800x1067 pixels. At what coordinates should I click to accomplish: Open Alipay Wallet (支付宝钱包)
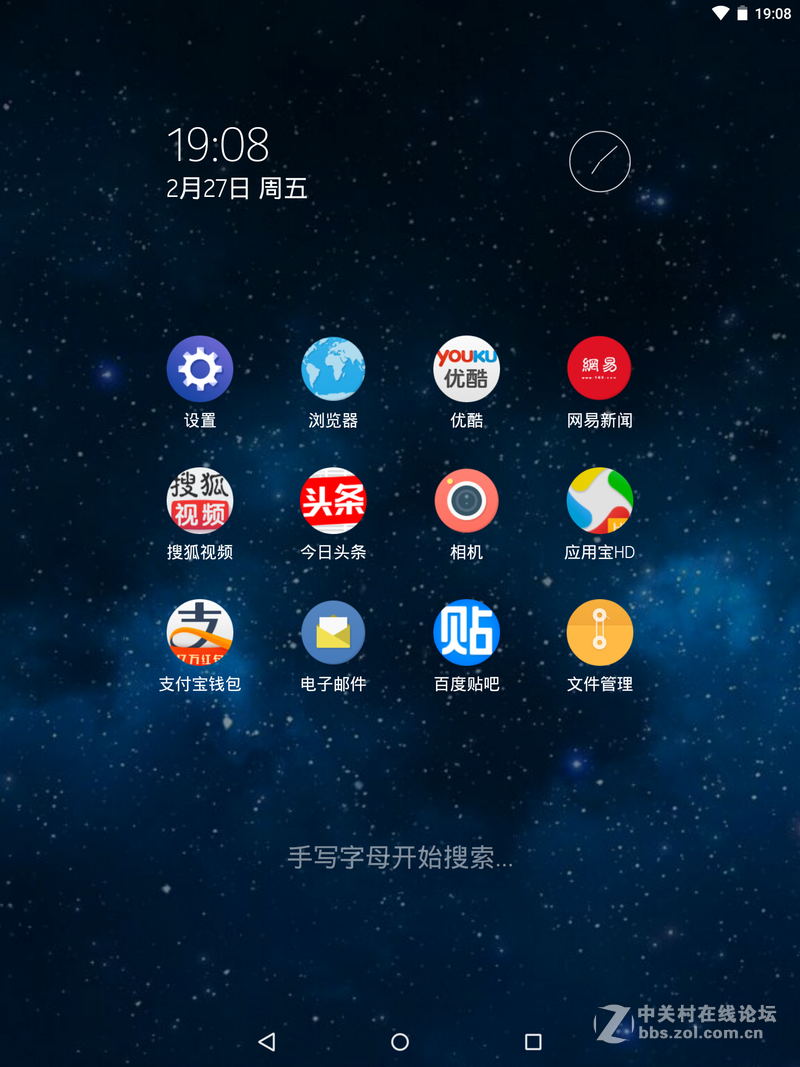pyautogui.click(x=200, y=632)
